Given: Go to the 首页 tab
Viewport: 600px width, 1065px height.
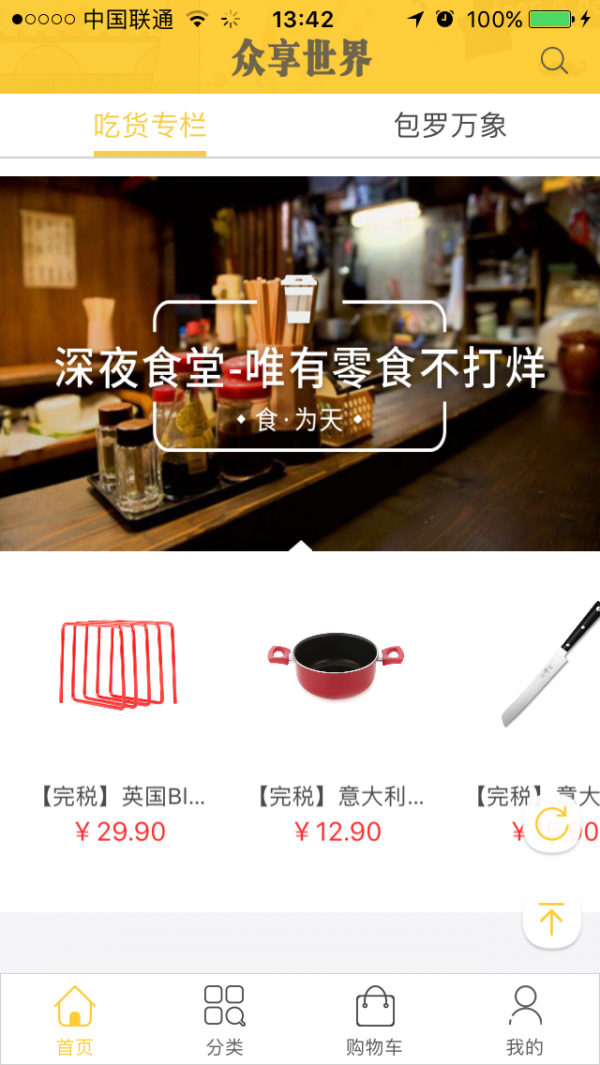Looking at the screenshot, I should point(75,1020).
